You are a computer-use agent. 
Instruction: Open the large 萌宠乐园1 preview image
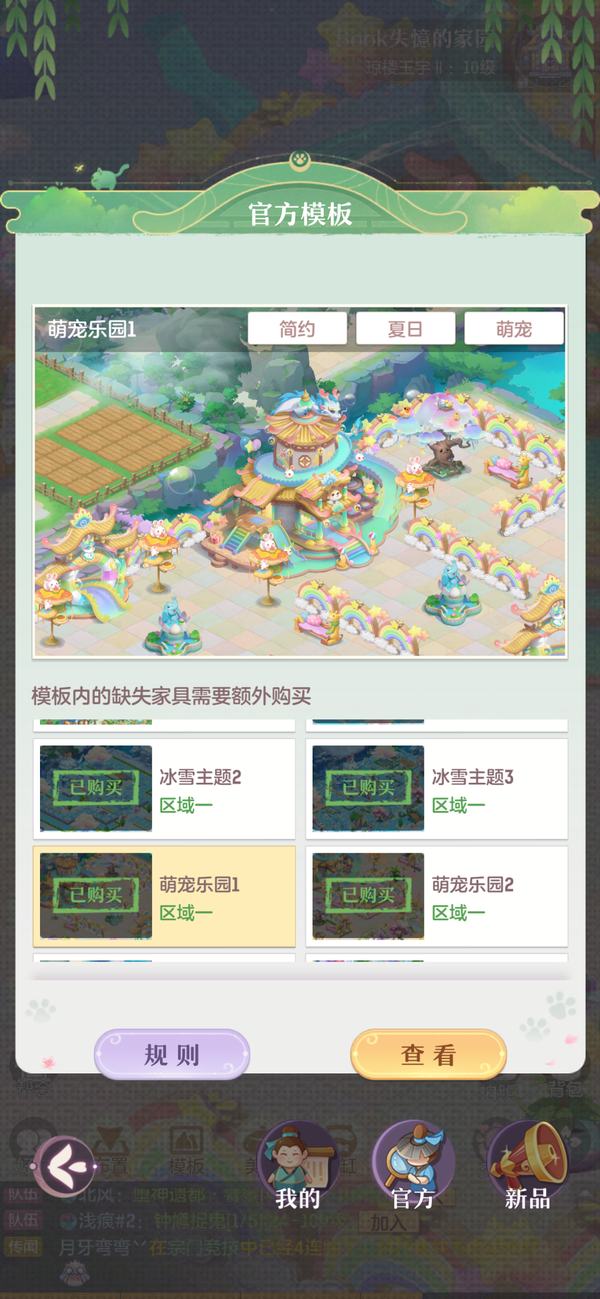pos(300,500)
